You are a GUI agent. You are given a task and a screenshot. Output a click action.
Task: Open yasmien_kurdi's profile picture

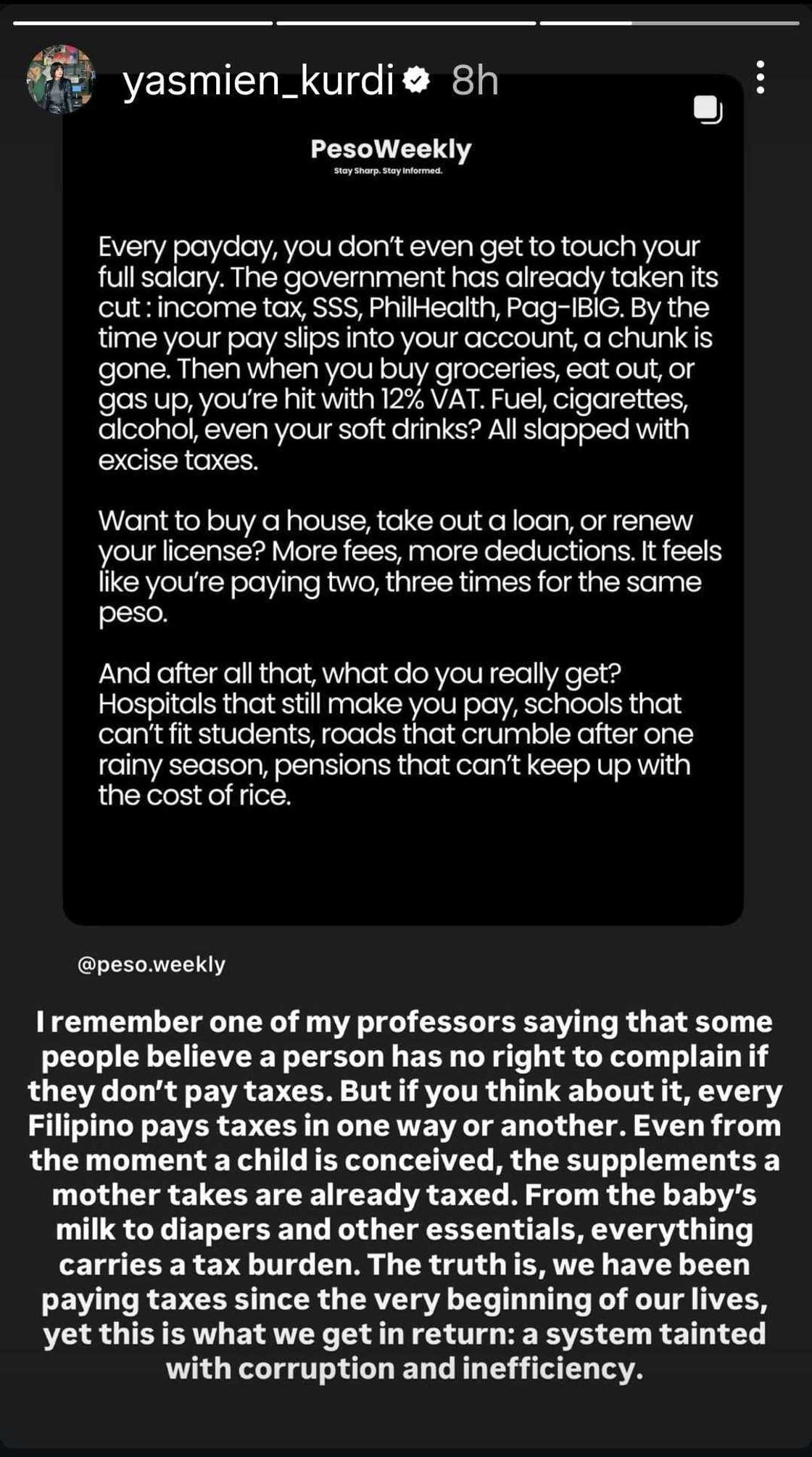pos(60,79)
